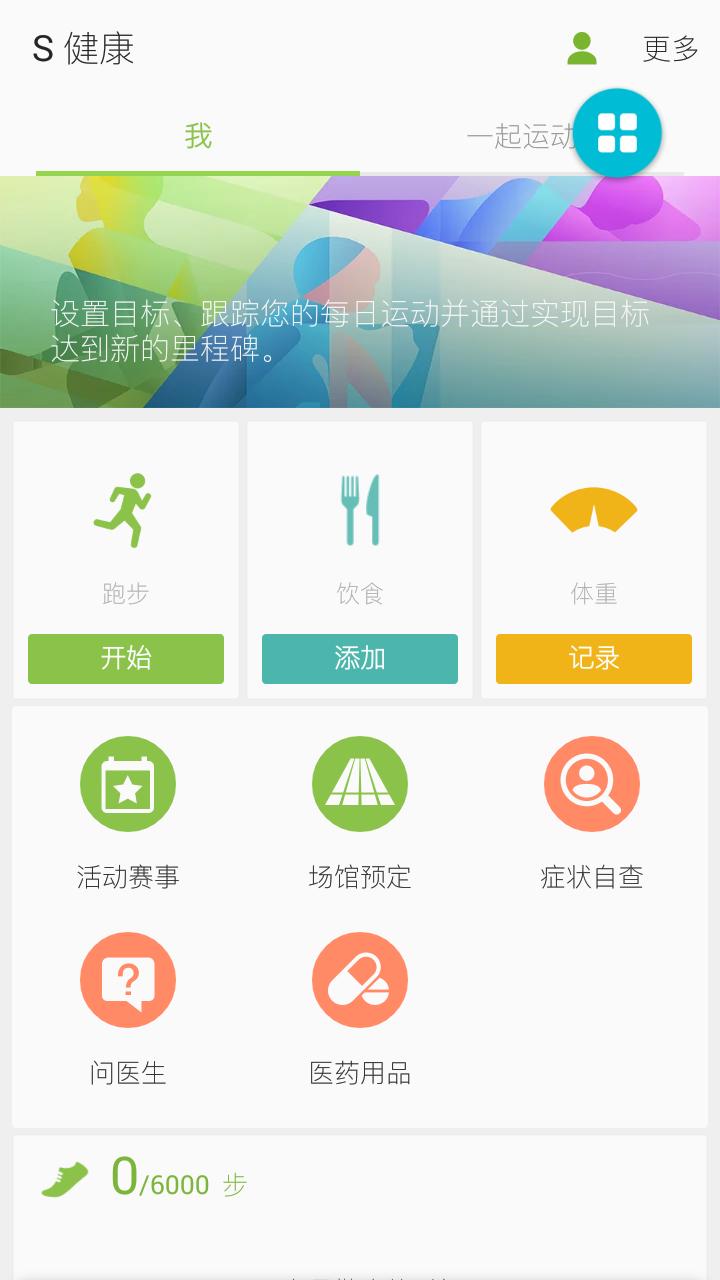Open the 问医生 ask-doctor chat icon

coord(126,979)
